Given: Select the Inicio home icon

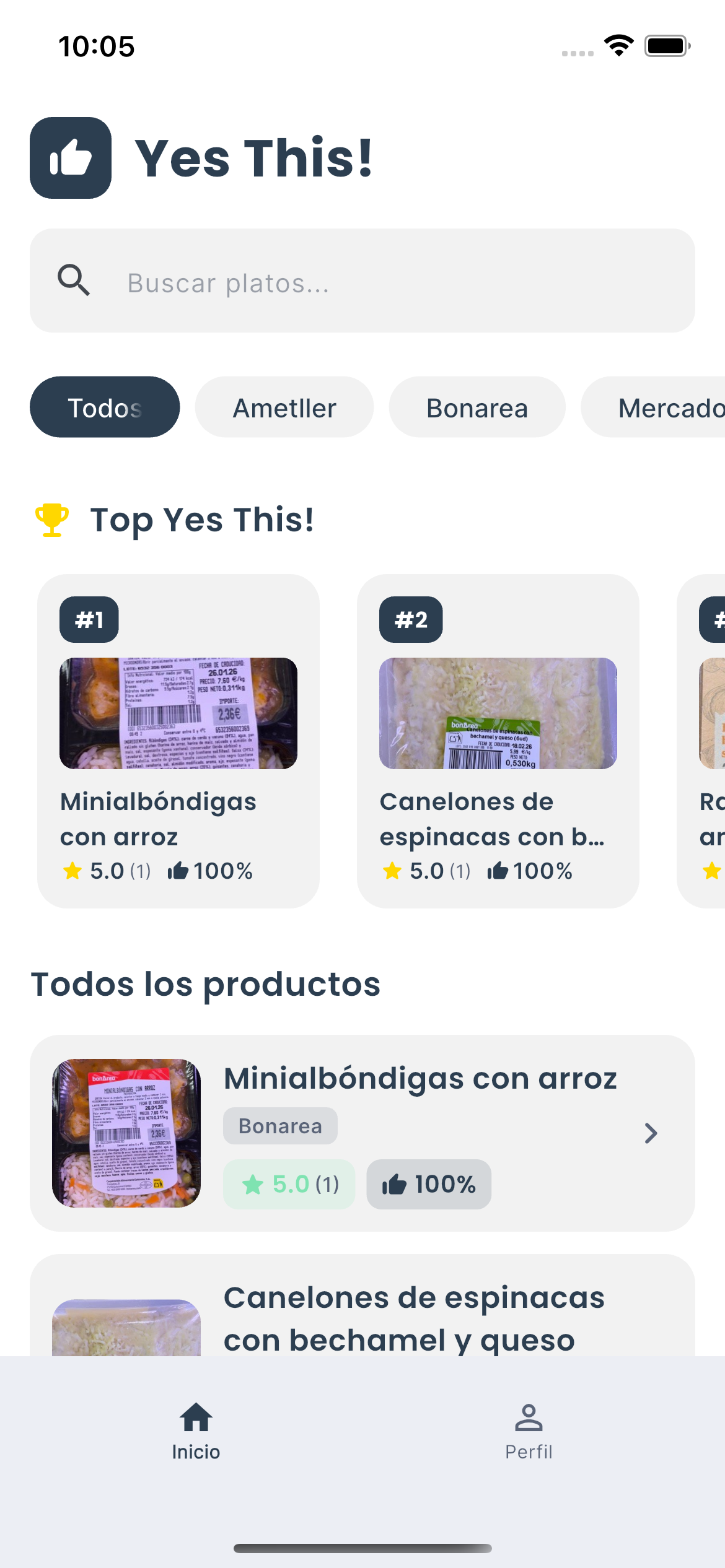Looking at the screenshot, I should [x=196, y=1418].
